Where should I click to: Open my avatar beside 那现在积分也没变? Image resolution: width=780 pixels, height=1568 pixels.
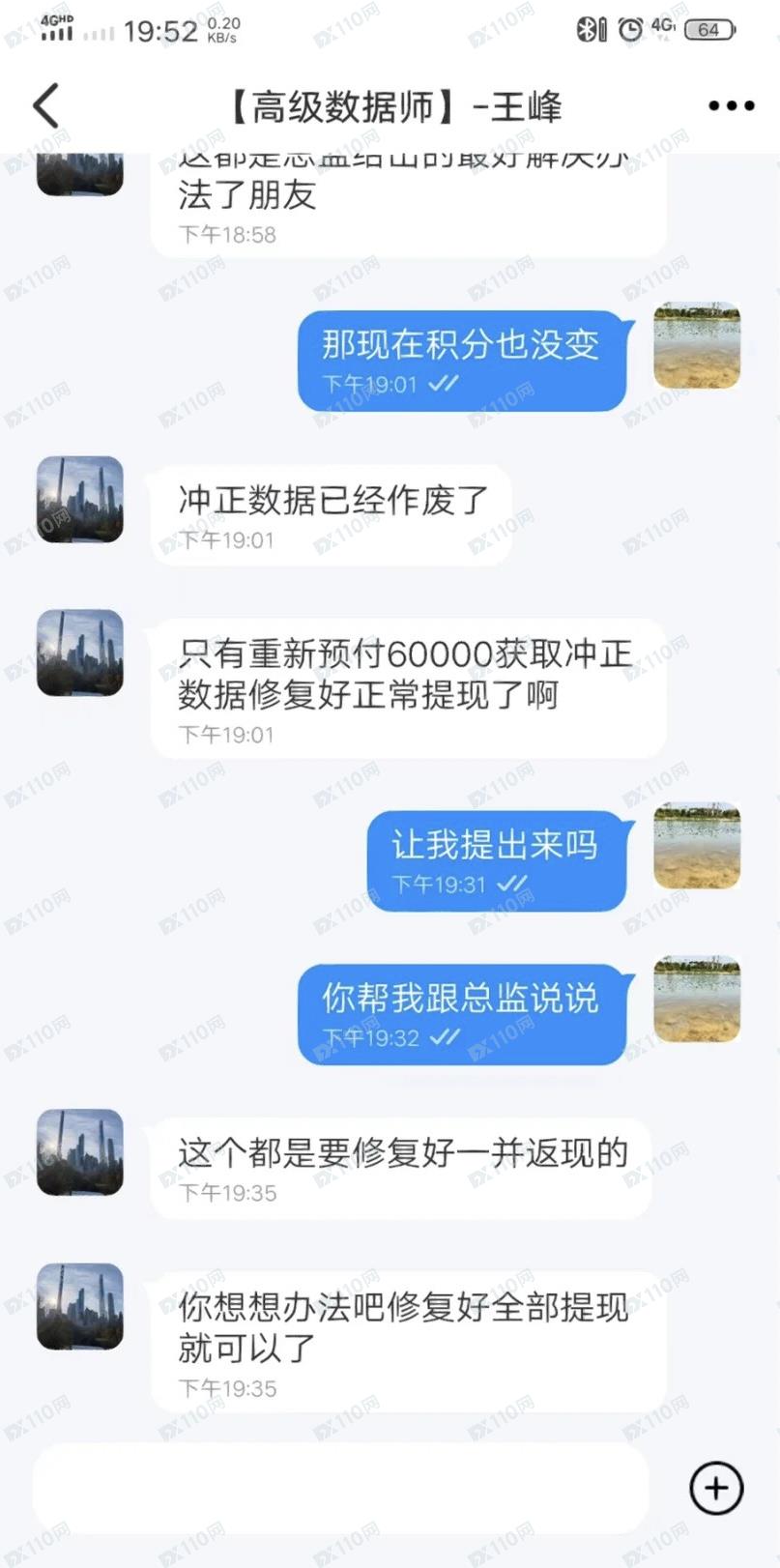coord(697,345)
